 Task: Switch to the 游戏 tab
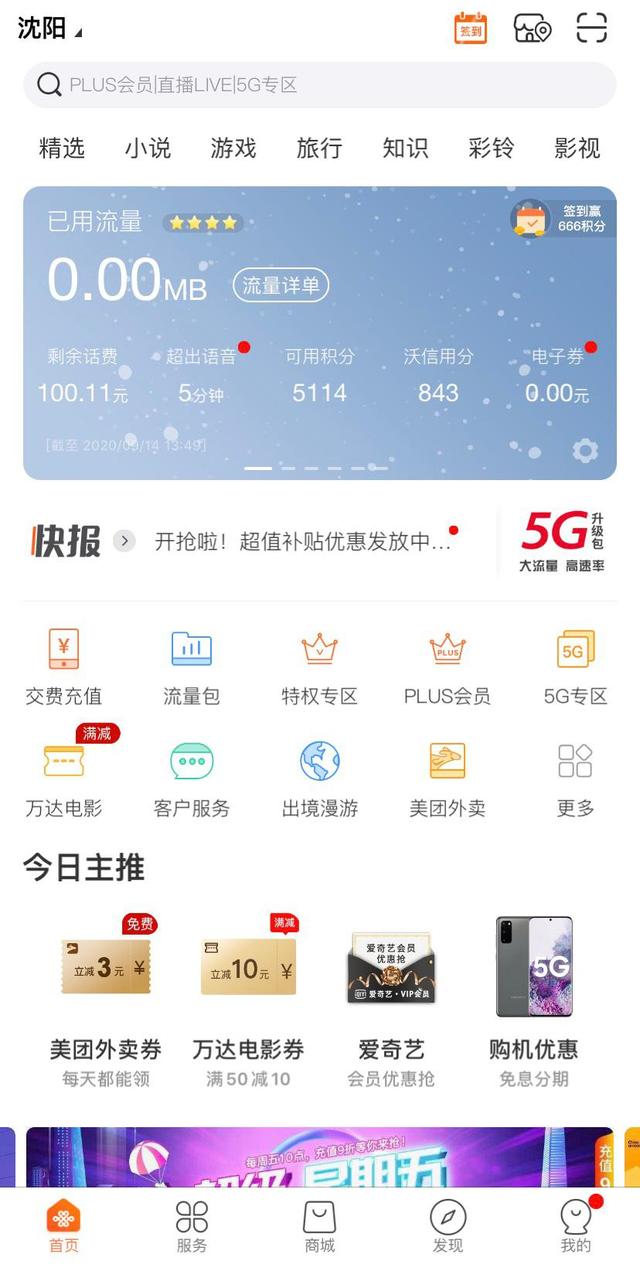234,148
